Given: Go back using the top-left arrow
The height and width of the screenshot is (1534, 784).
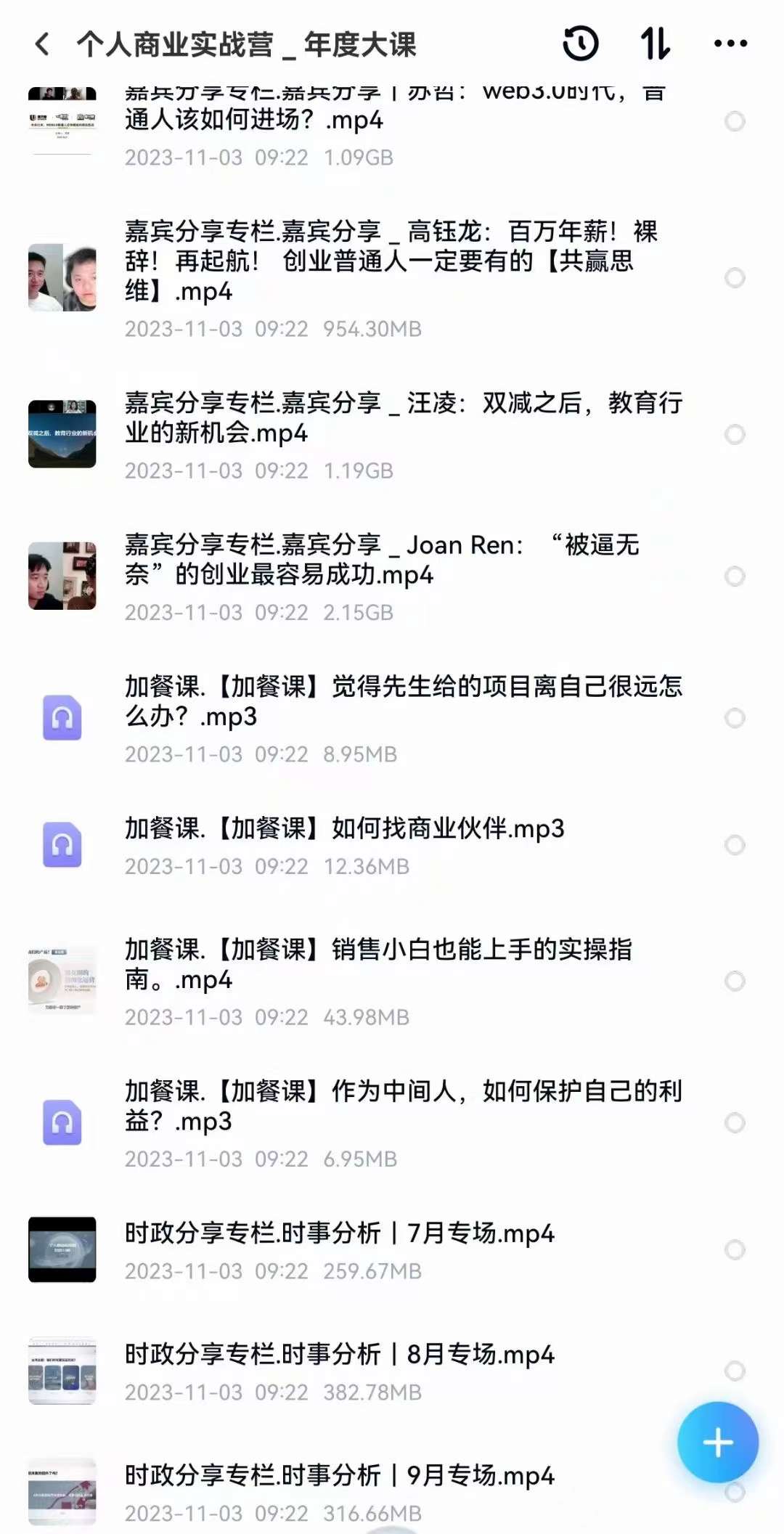Looking at the screenshot, I should [x=43, y=44].
